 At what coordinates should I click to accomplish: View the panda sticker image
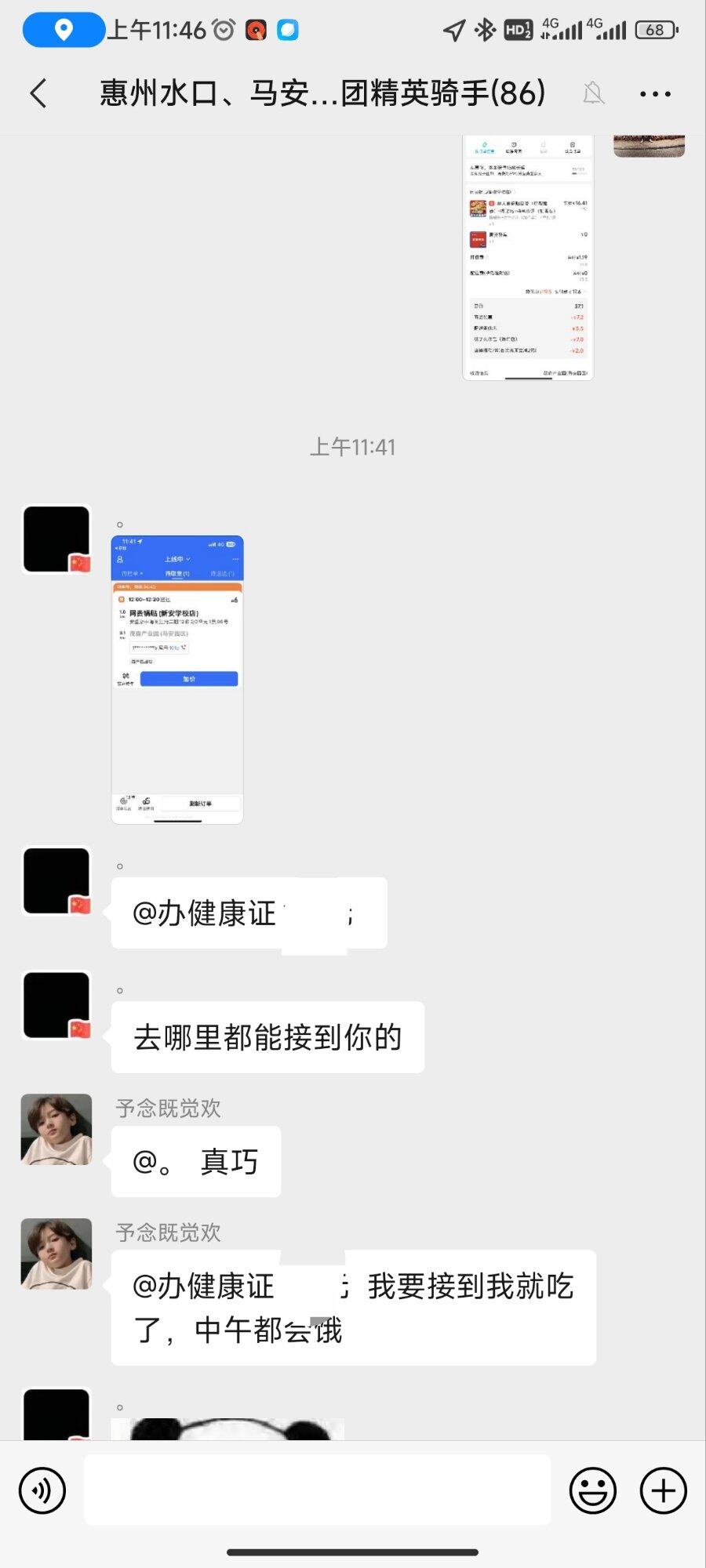click(227, 1428)
